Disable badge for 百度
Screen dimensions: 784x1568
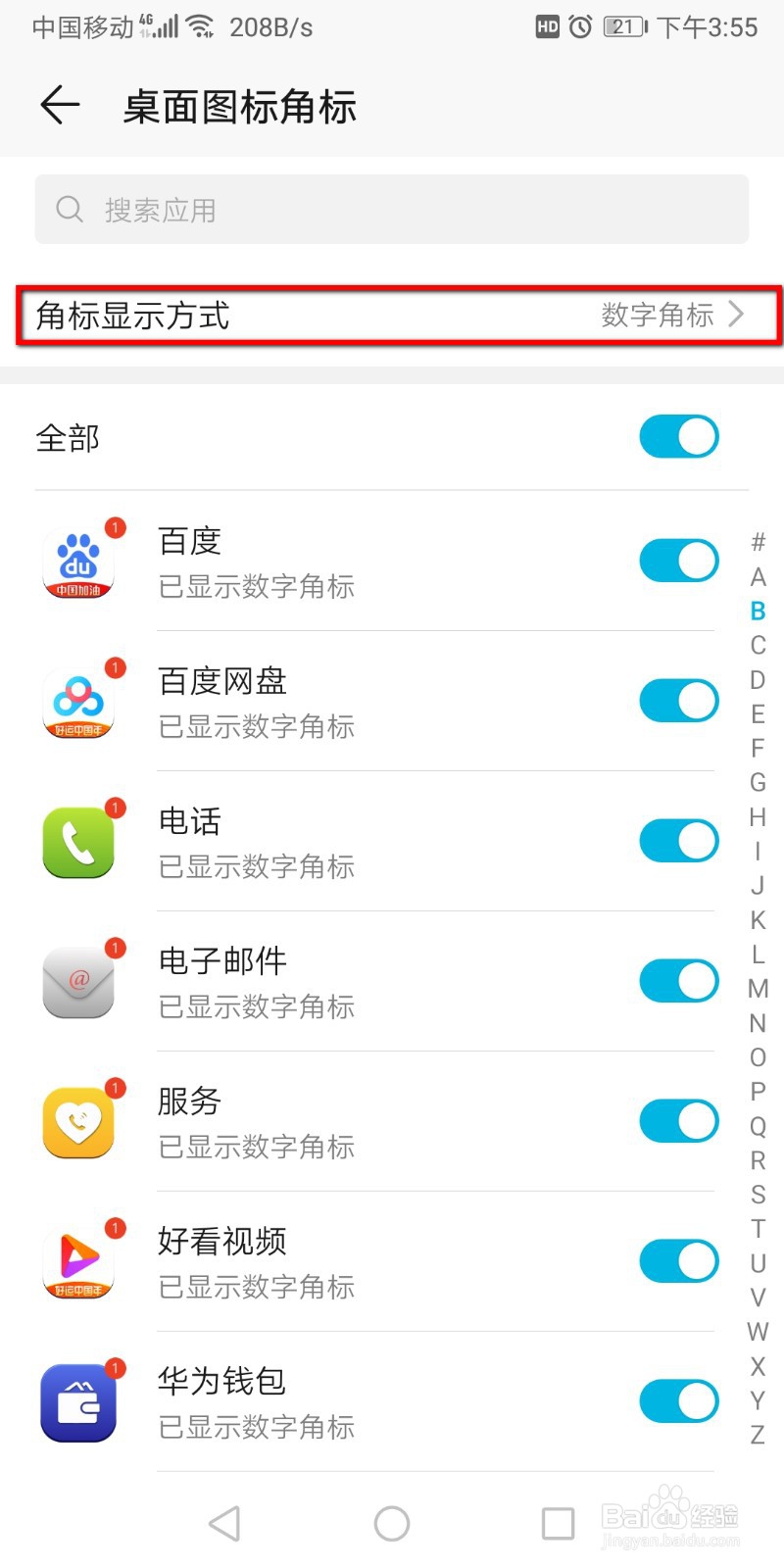(x=679, y=562)
